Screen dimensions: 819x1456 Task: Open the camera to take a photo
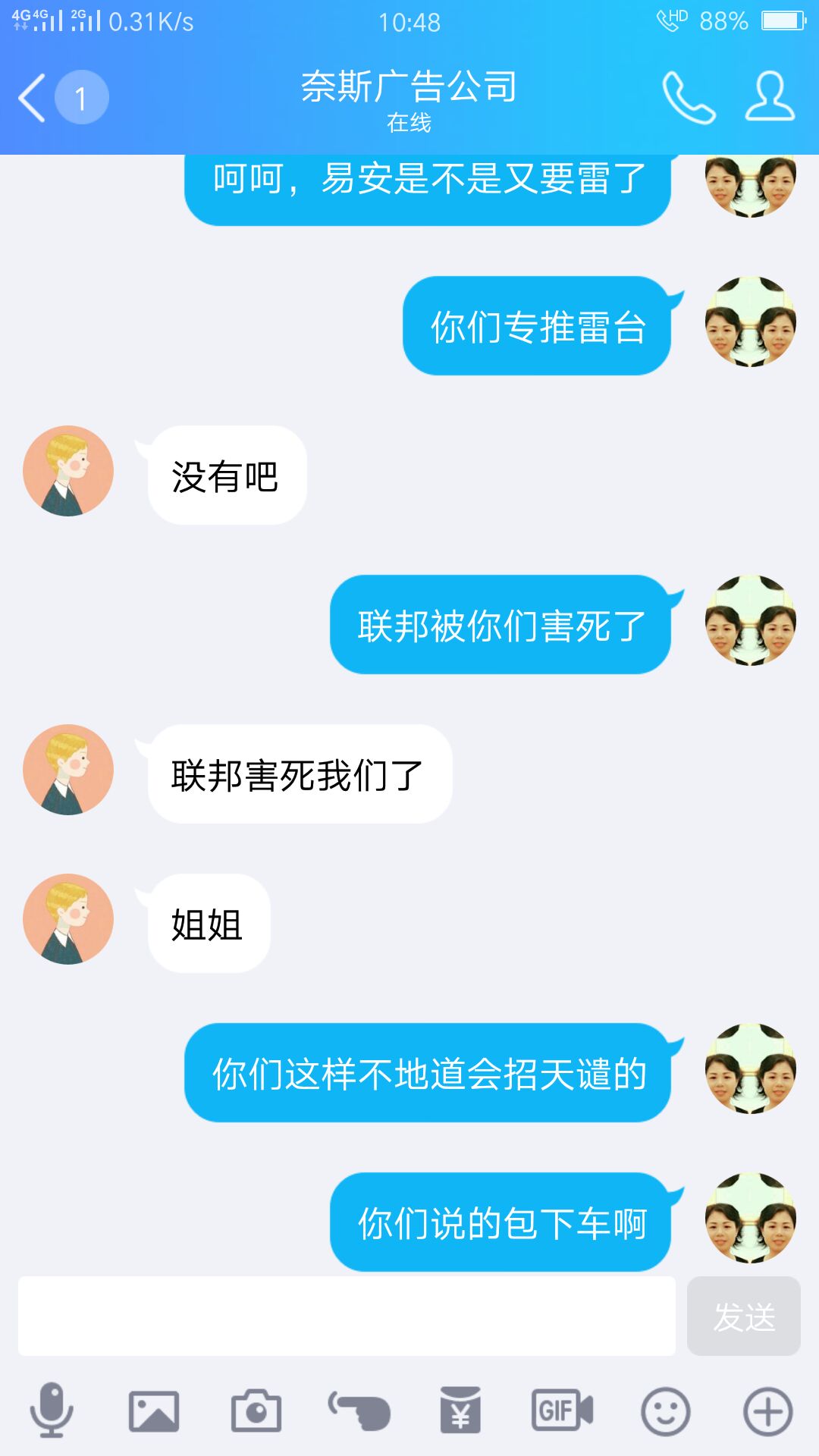click(256, 1411)
